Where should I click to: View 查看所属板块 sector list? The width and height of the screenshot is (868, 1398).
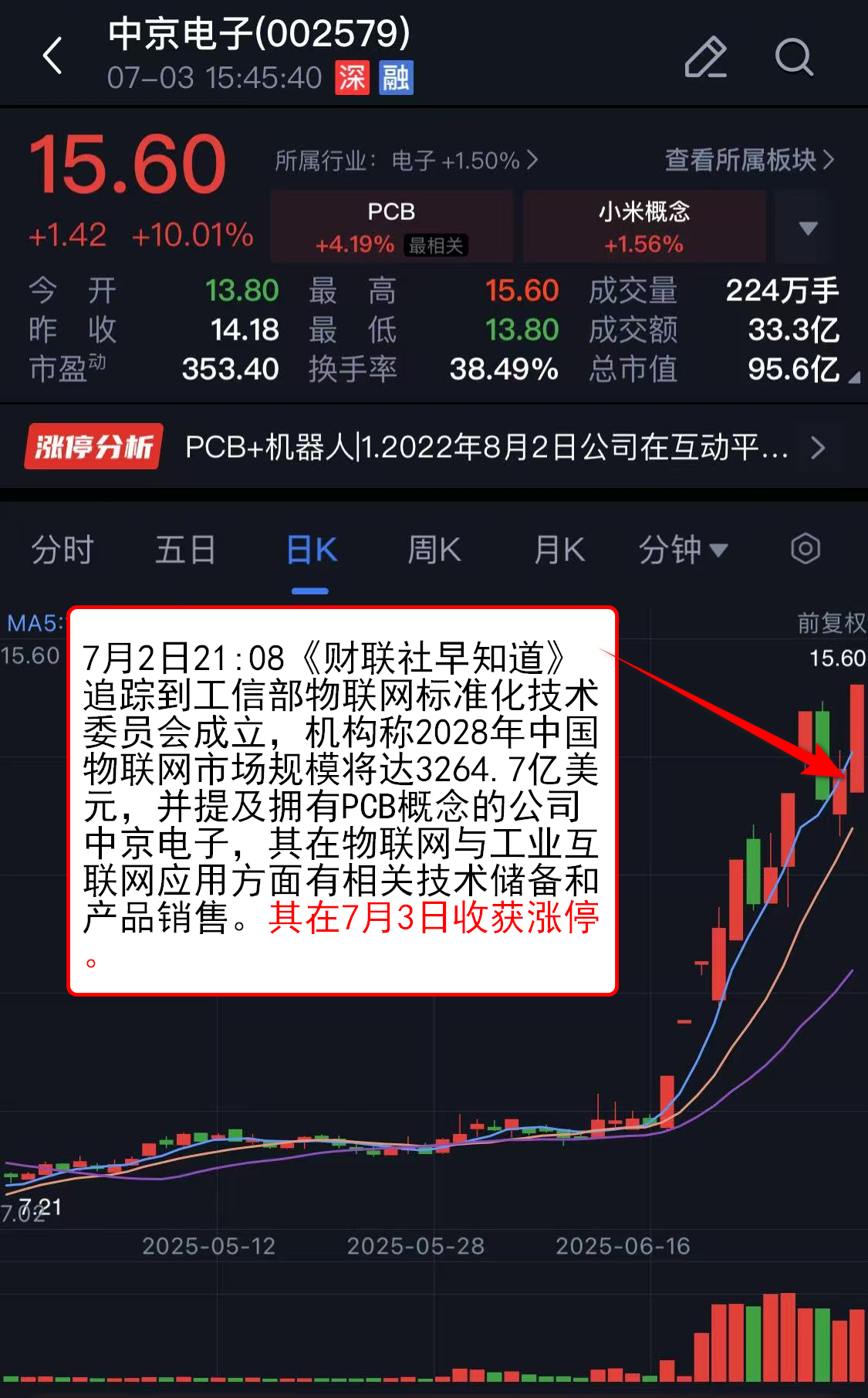(748, 160)
